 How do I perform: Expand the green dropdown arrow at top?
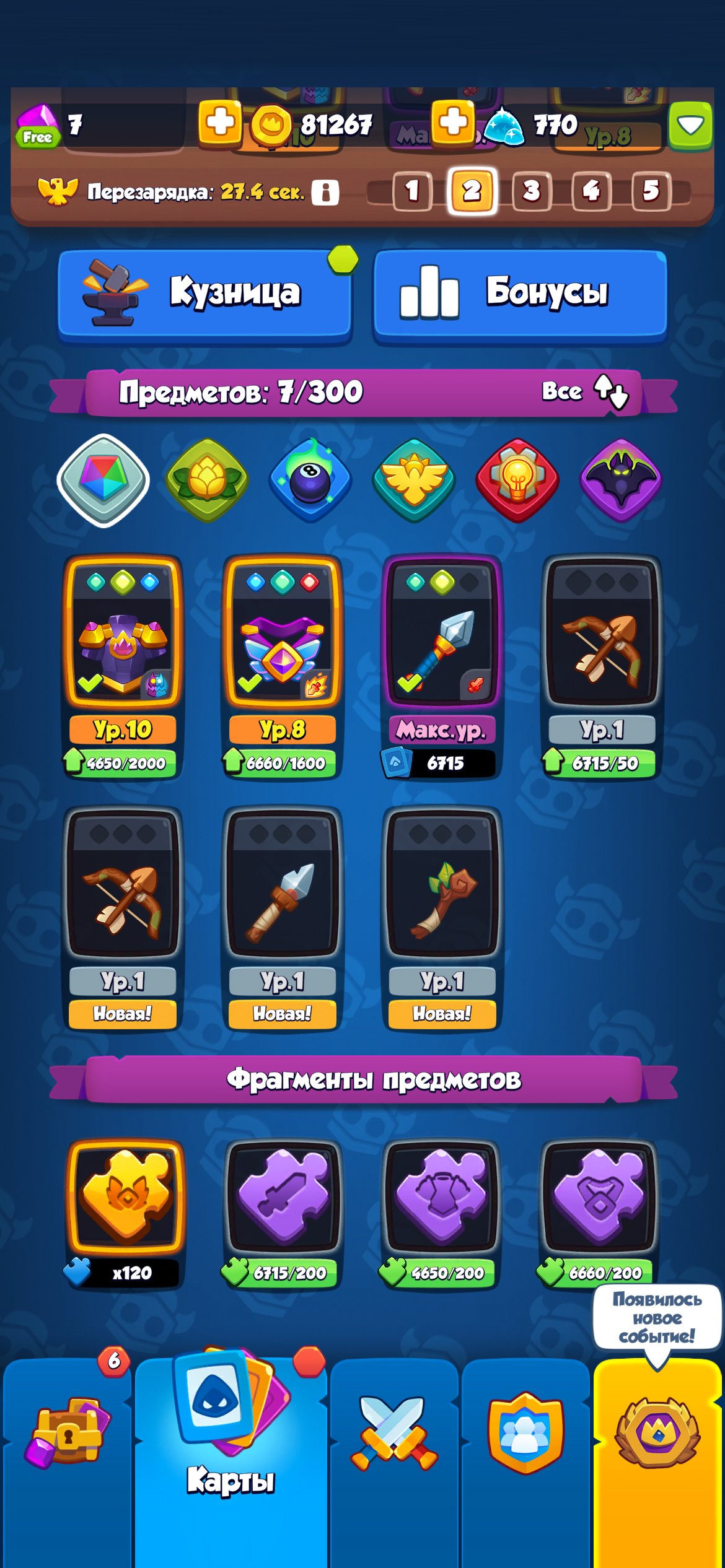[690, 126]
